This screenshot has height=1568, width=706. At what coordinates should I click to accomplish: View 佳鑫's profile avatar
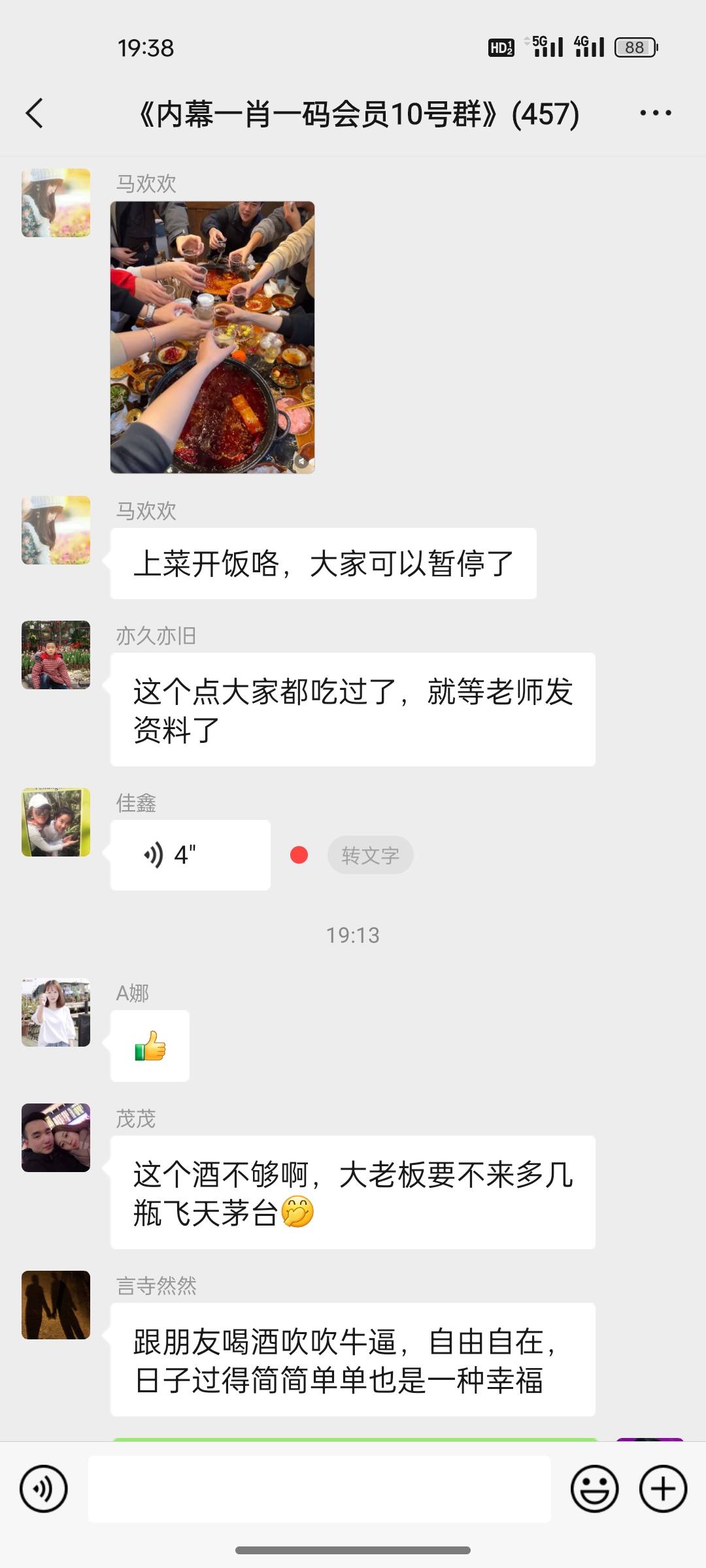(x=56, y=822)
